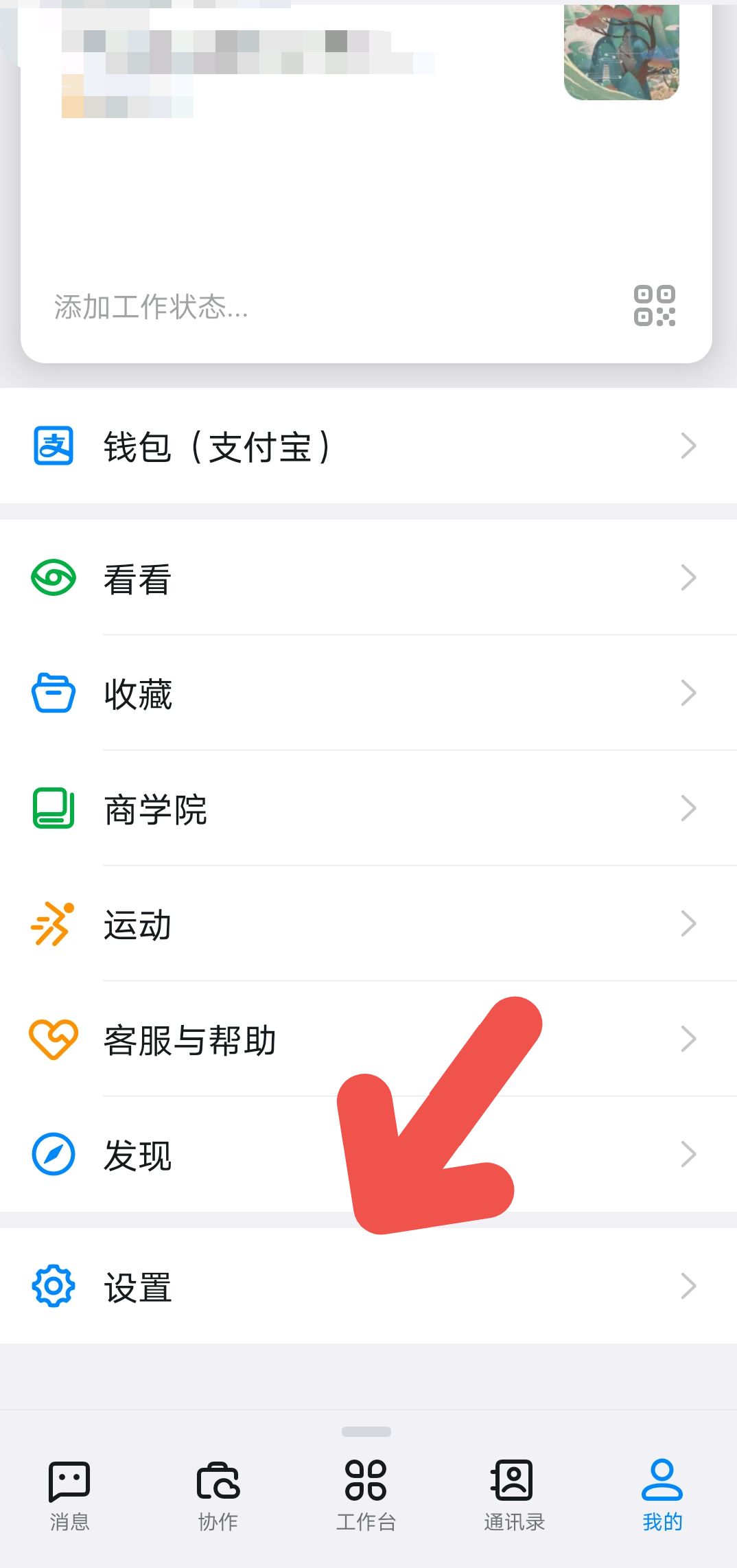Click the 设置 gear icon
Viewport: 737px width, 1568px height.
click(54, 1285)
